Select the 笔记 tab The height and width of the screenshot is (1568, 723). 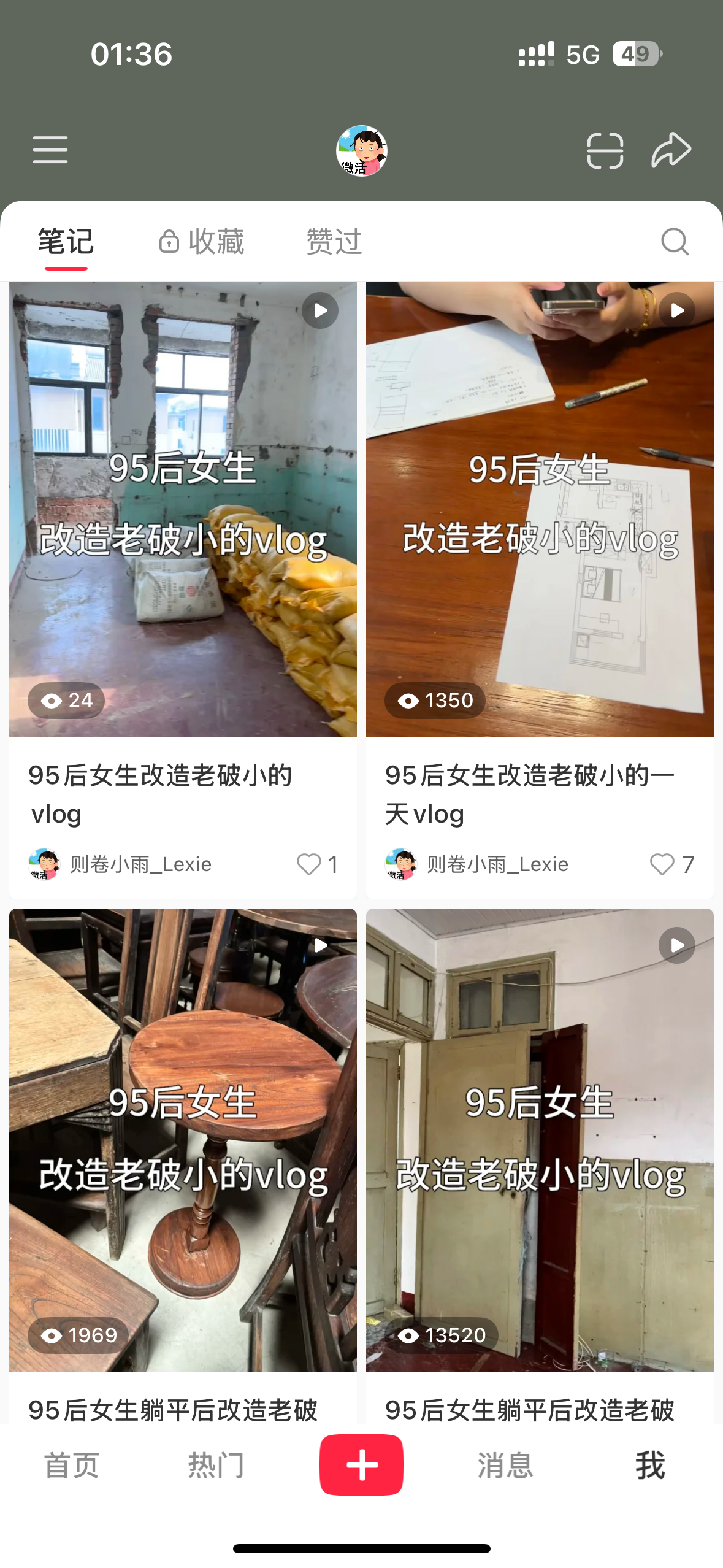point(66,241)
